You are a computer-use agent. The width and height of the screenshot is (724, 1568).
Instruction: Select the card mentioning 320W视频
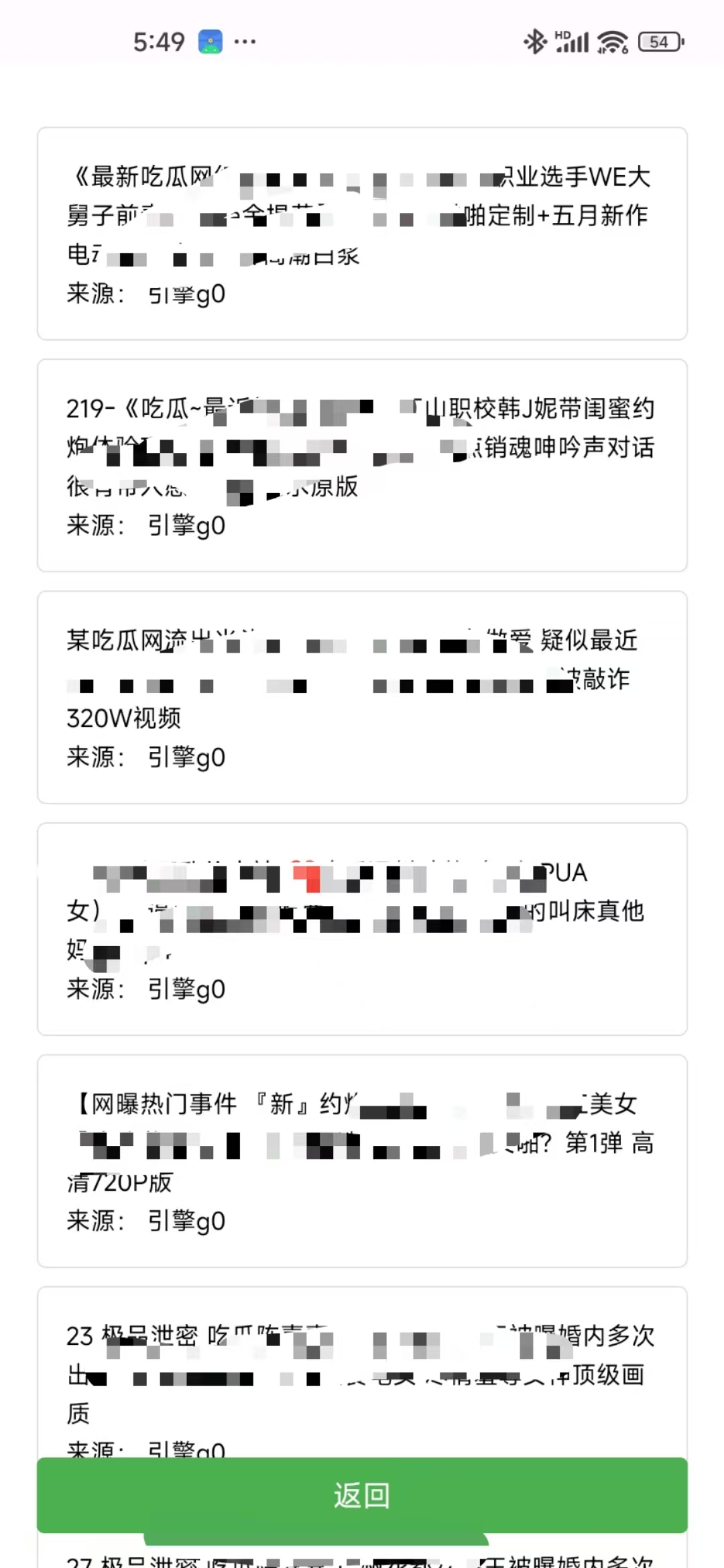pyautogui.click(x=362, y=697)
